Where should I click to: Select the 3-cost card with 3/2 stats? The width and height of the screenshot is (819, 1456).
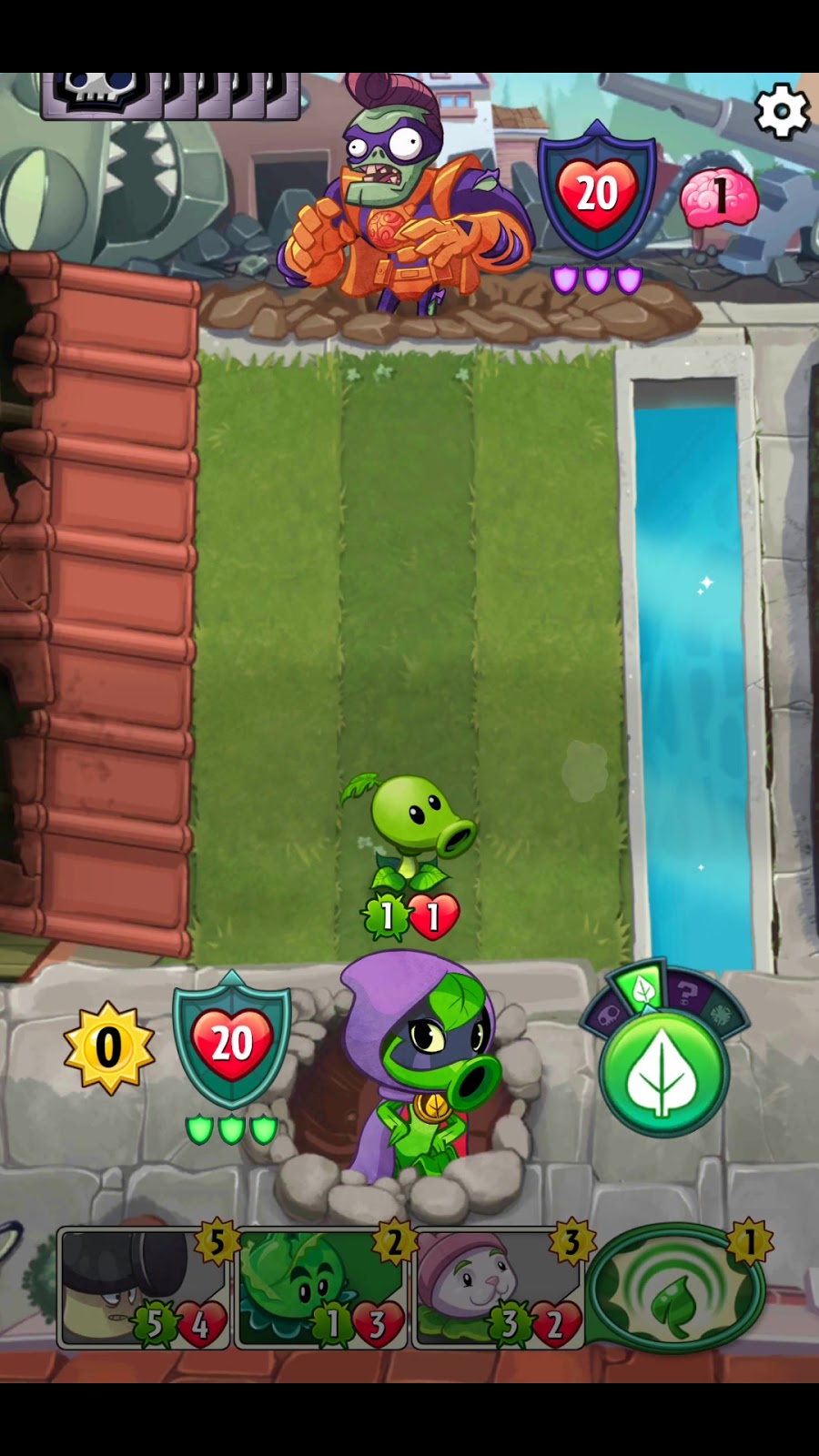(x=498, y=1288)
